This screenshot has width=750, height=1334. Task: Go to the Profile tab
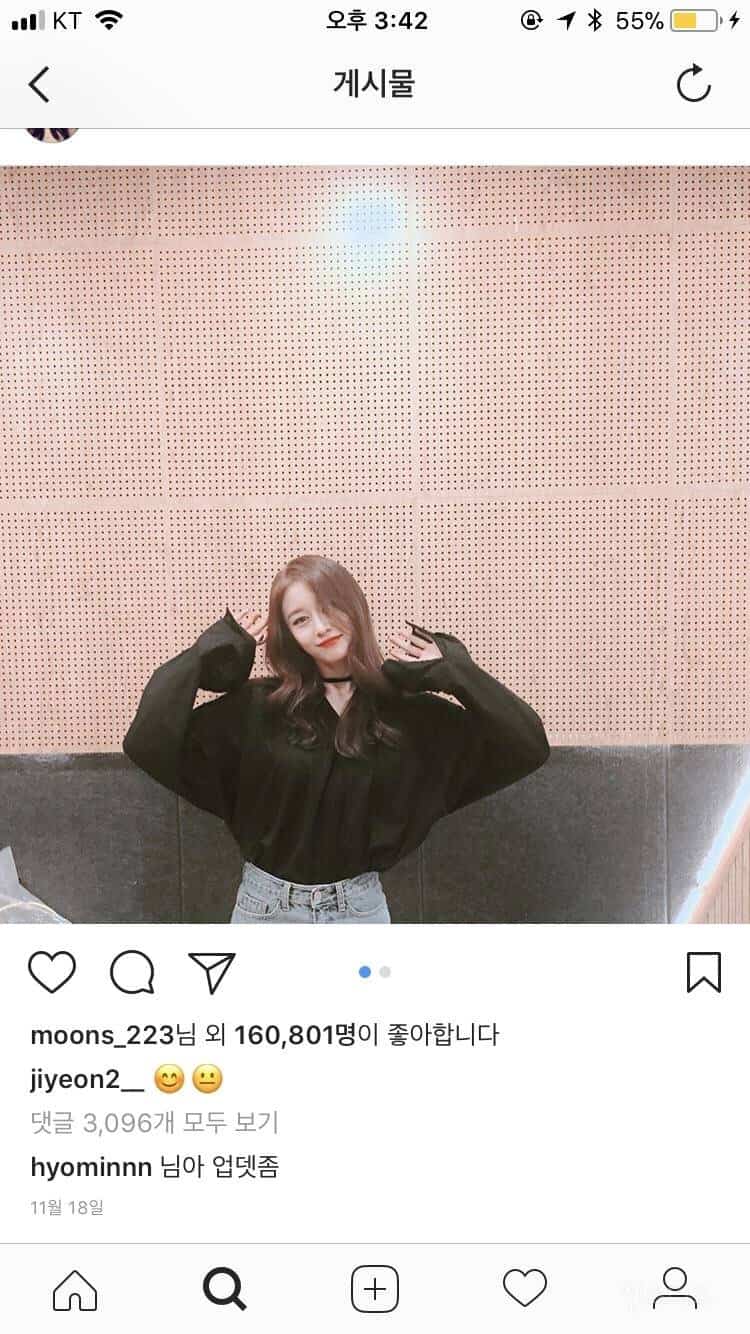[675, 1288]
